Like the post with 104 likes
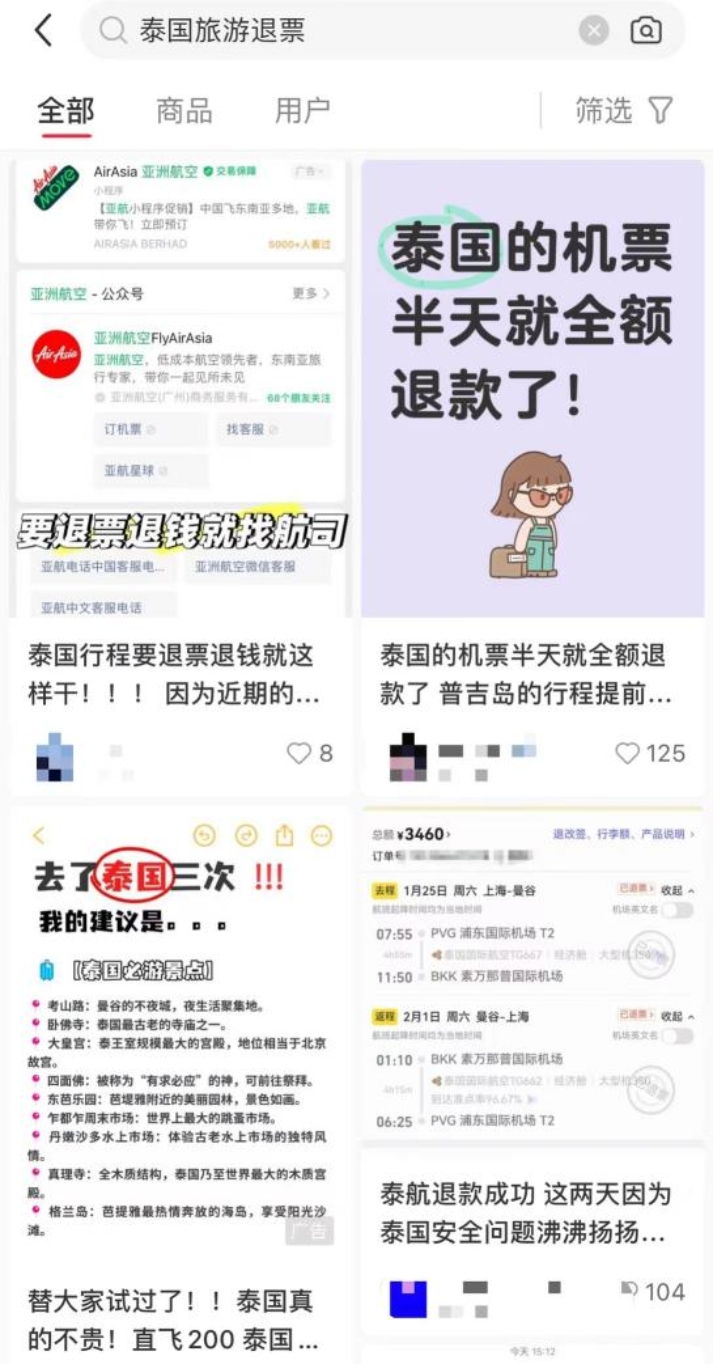Image resolution: width=713 pixels, height=1364 pixels. (x=629, y=1291)
